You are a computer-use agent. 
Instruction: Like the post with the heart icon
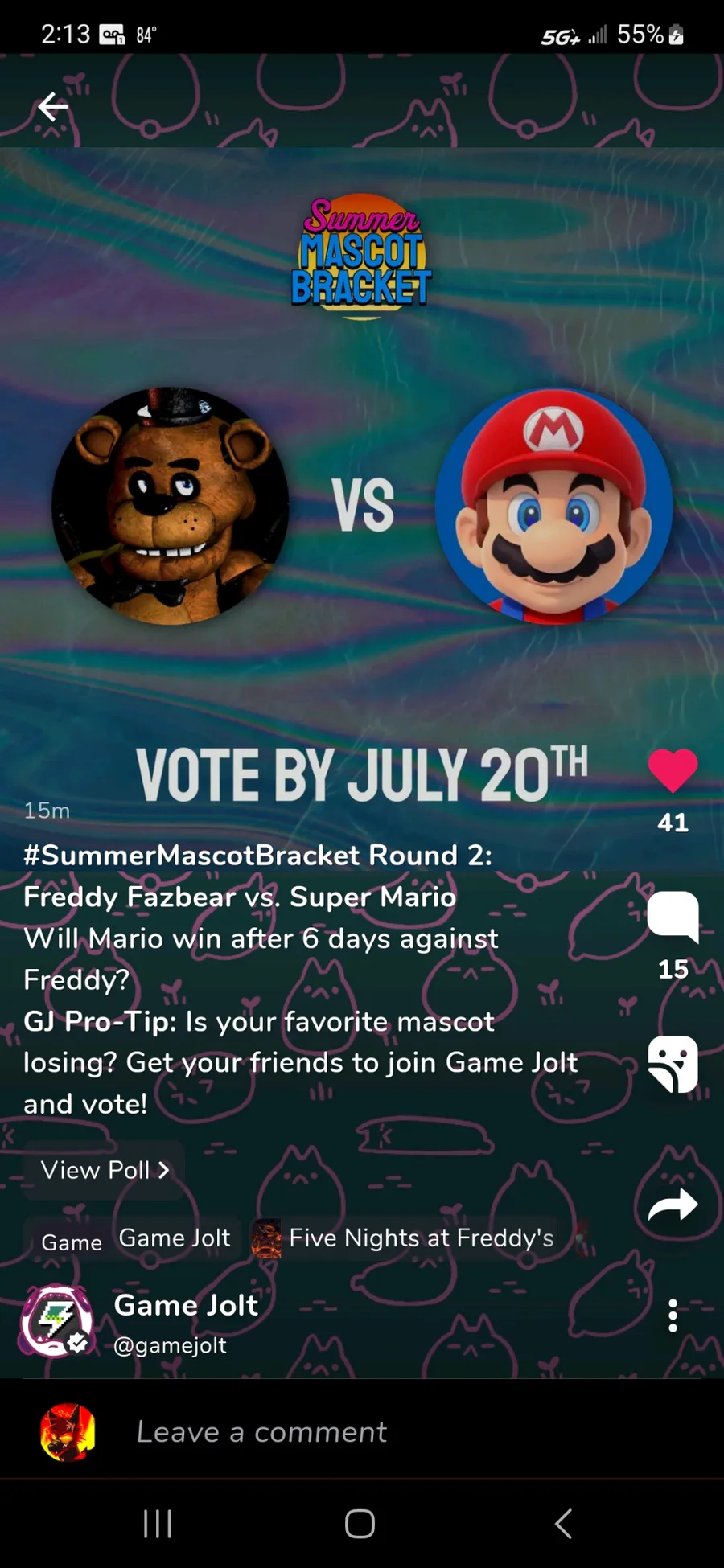(673, 770)
